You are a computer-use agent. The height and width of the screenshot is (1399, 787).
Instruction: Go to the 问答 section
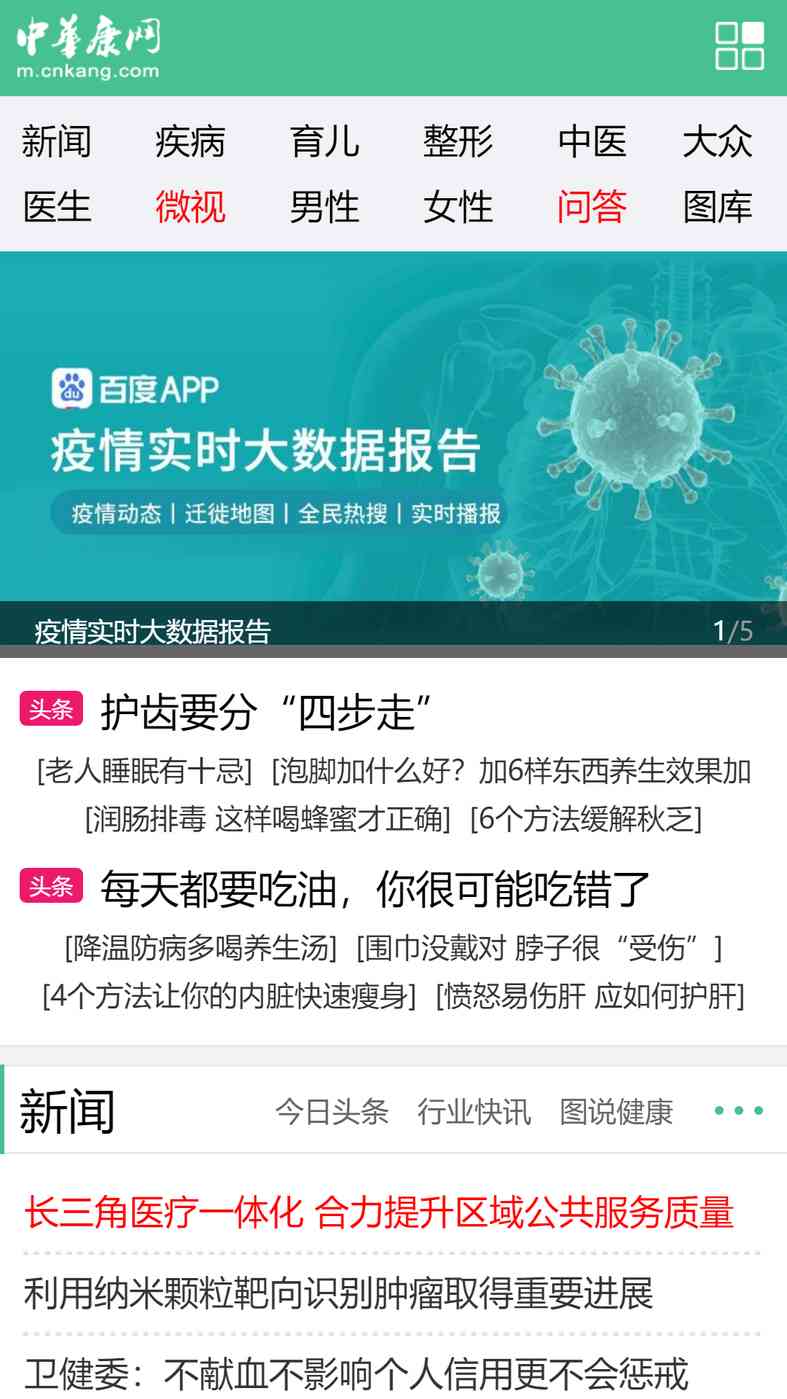[x=592, y=207]
